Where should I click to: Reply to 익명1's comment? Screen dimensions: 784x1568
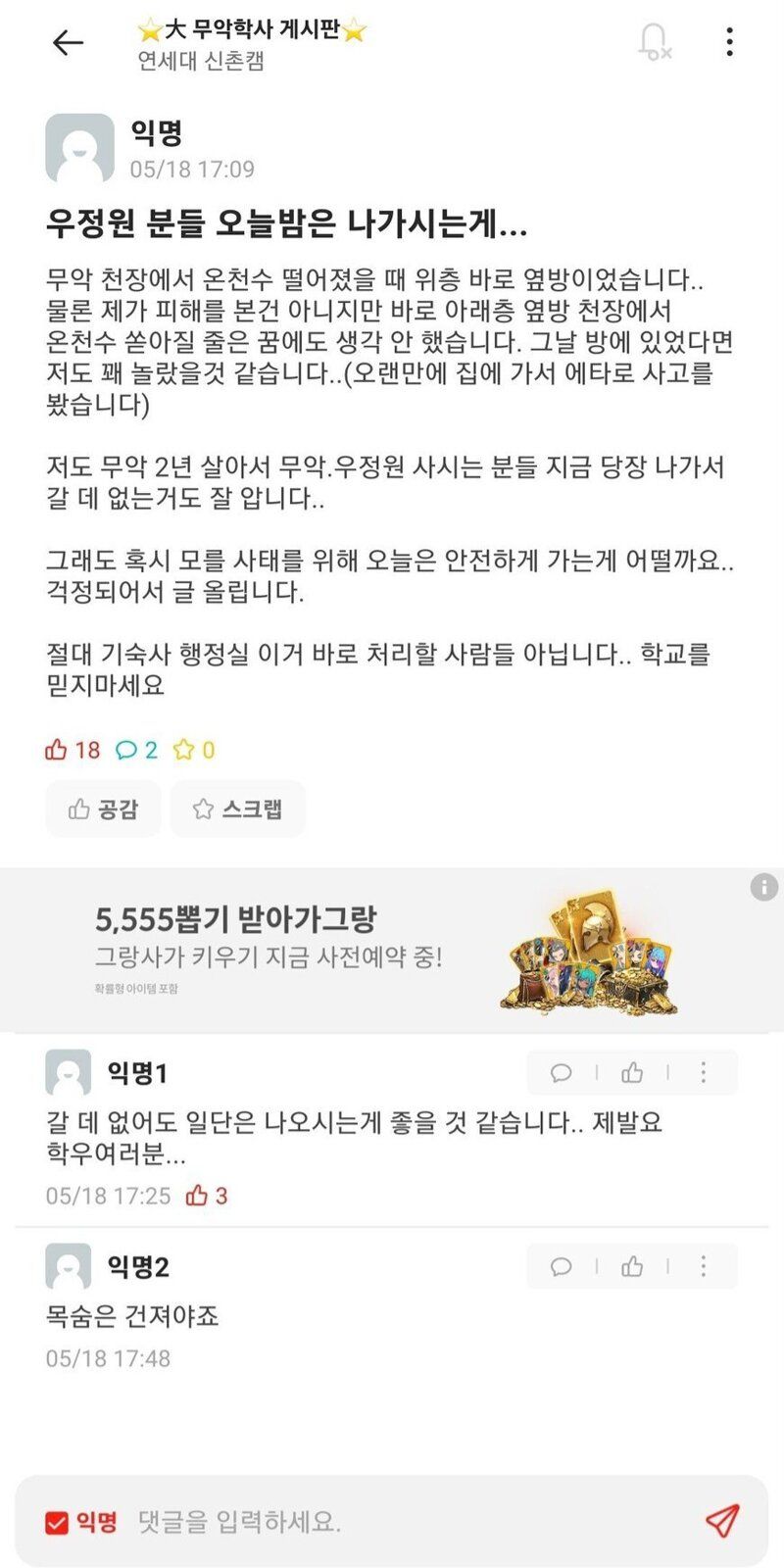562,1073
